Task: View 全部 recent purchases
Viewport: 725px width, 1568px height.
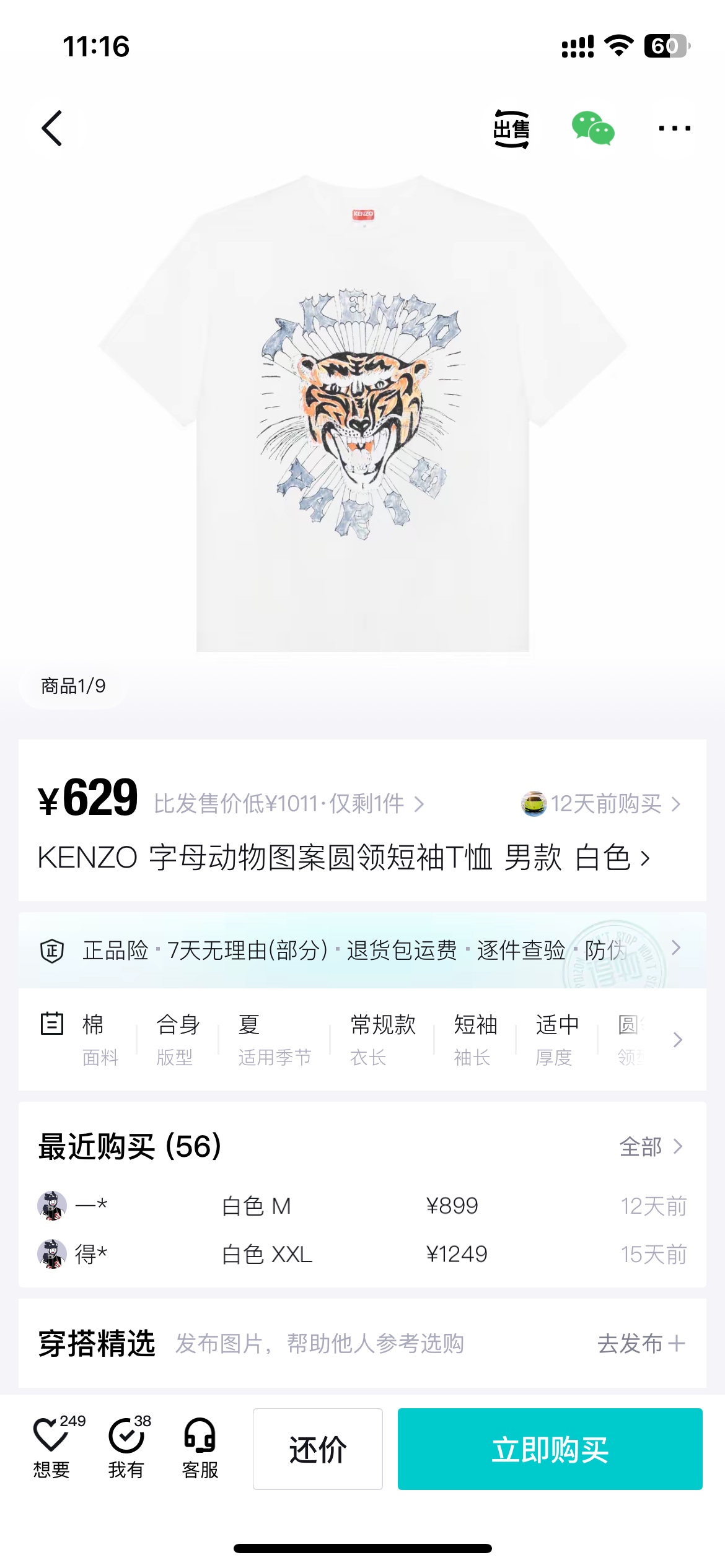Action: click(x=651, y=1147)
